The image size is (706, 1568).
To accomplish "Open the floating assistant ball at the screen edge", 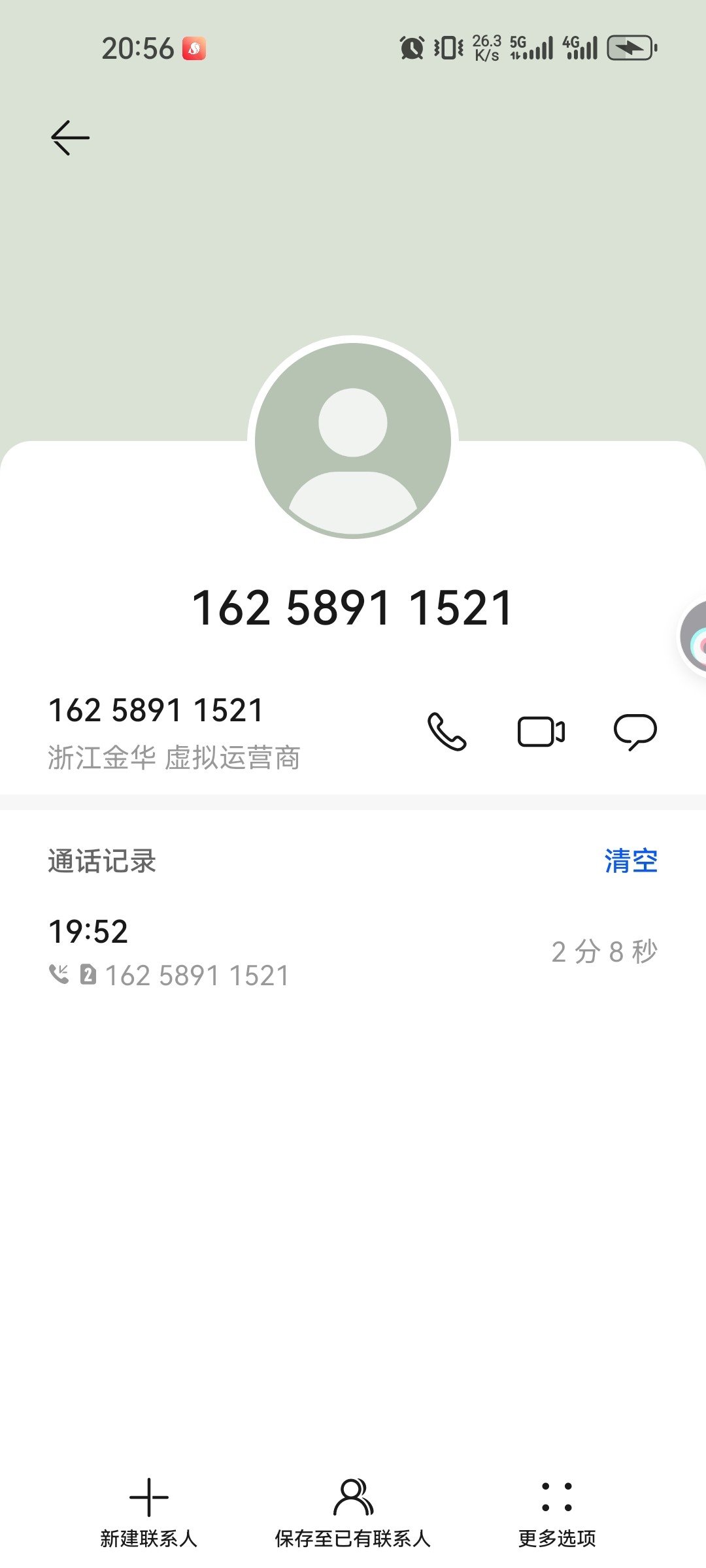I will point(694,636).
